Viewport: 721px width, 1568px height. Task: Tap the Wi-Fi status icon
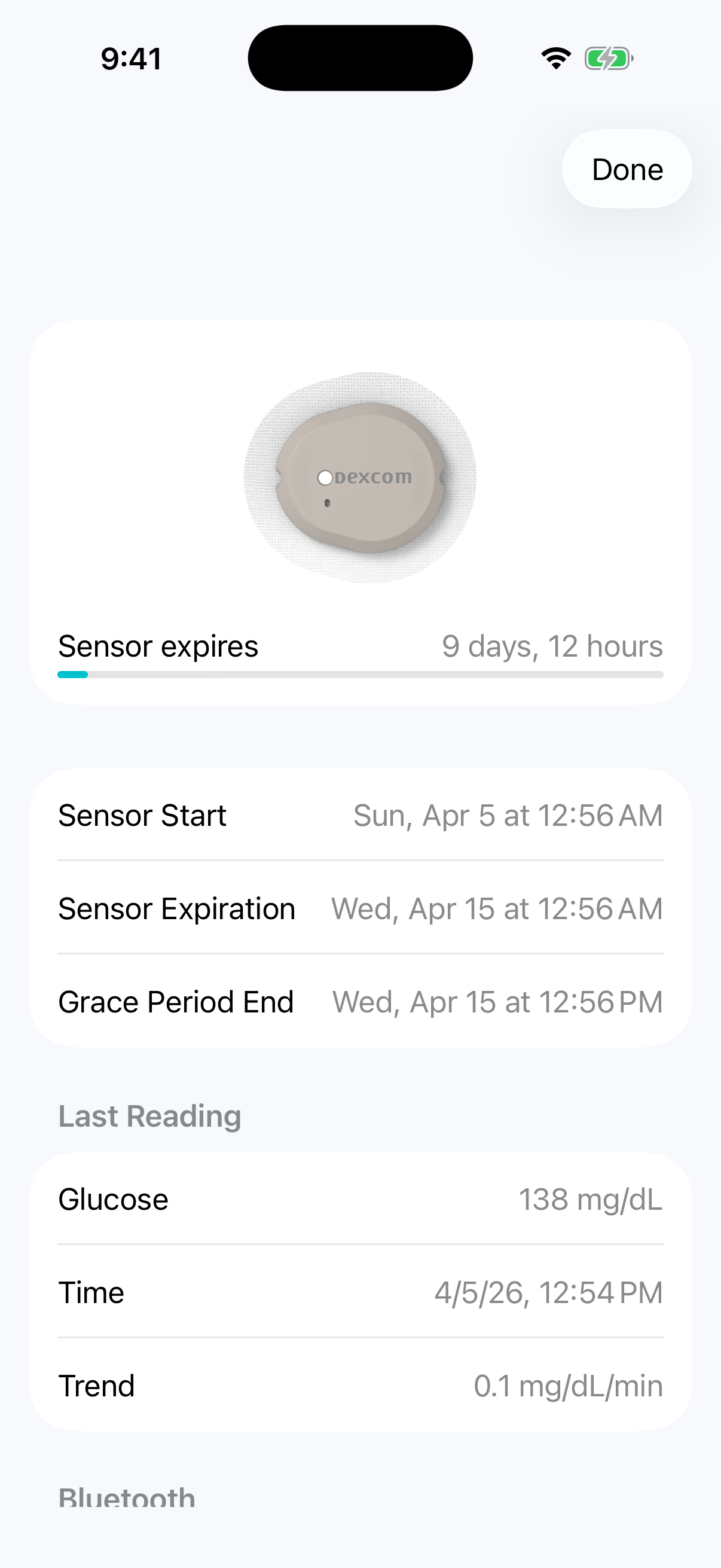[555, 58]
